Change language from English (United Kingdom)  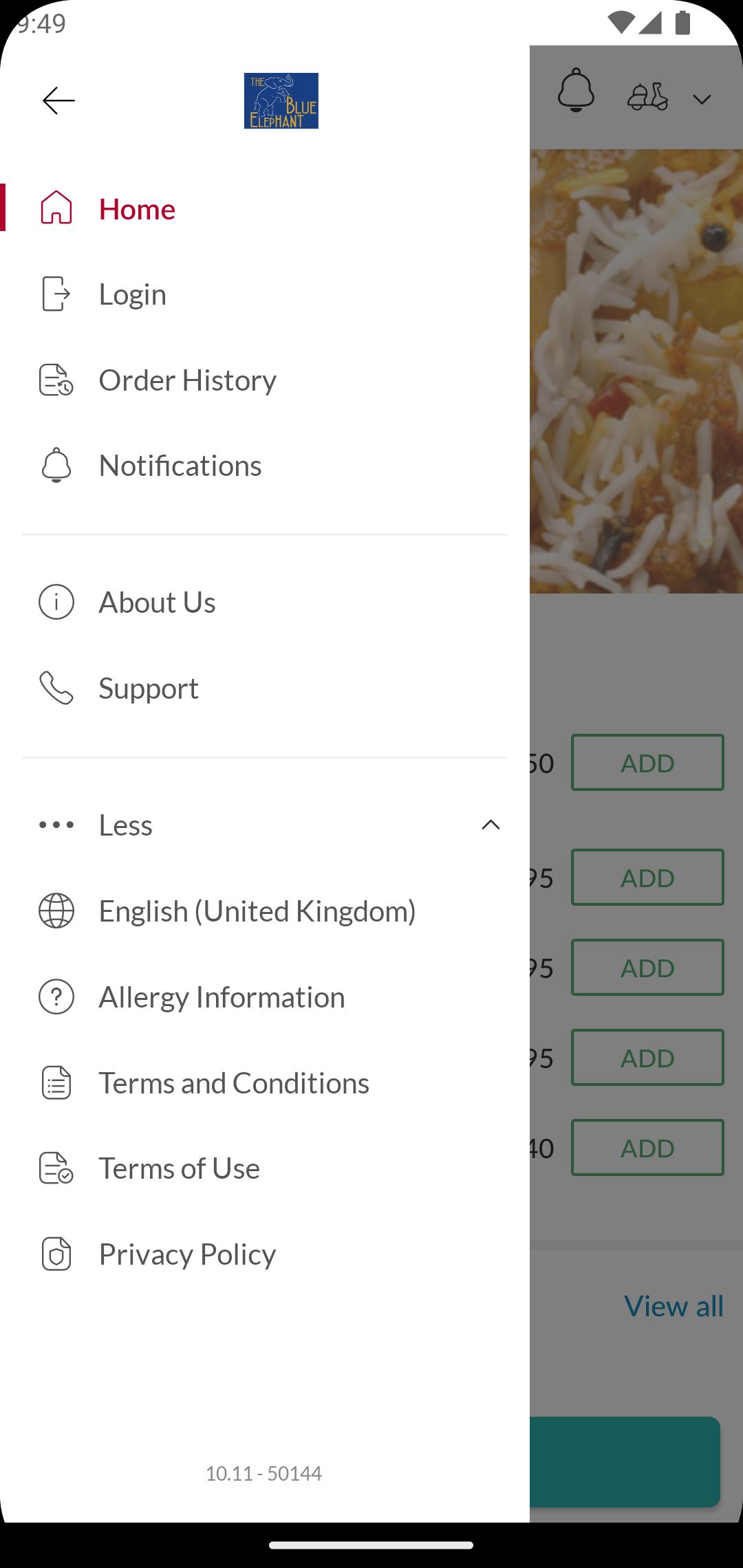coord(265,911)
